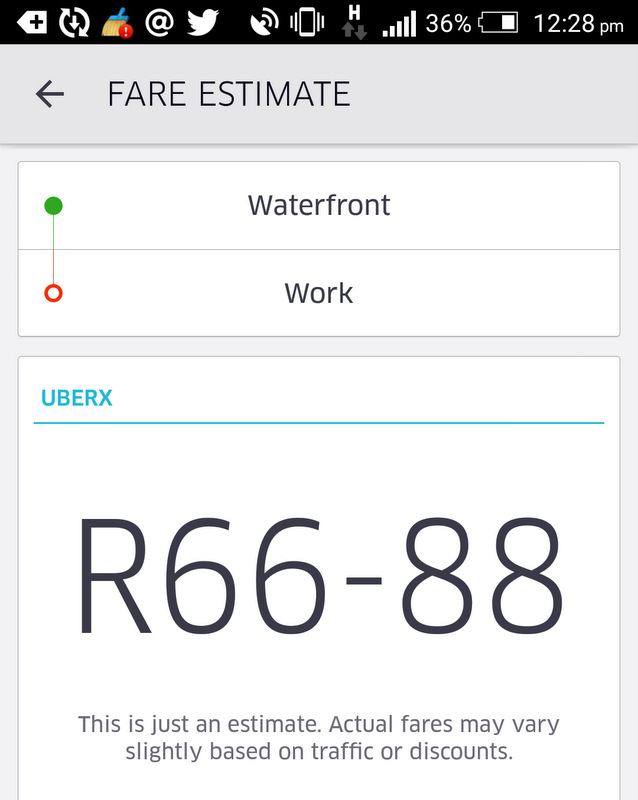Change the Waterfront pickup location

319,206
